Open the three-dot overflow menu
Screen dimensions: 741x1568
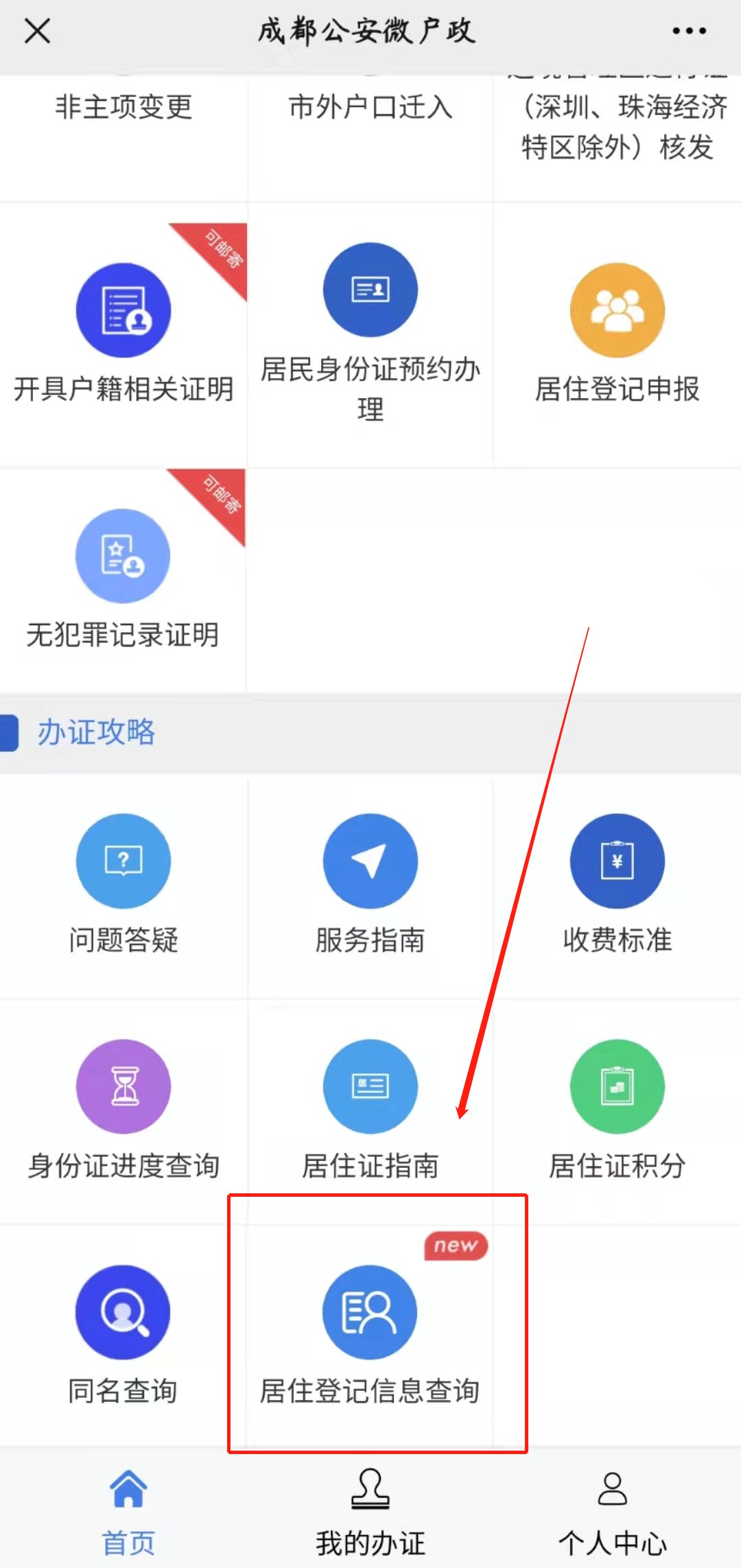(x=689, y=31)
